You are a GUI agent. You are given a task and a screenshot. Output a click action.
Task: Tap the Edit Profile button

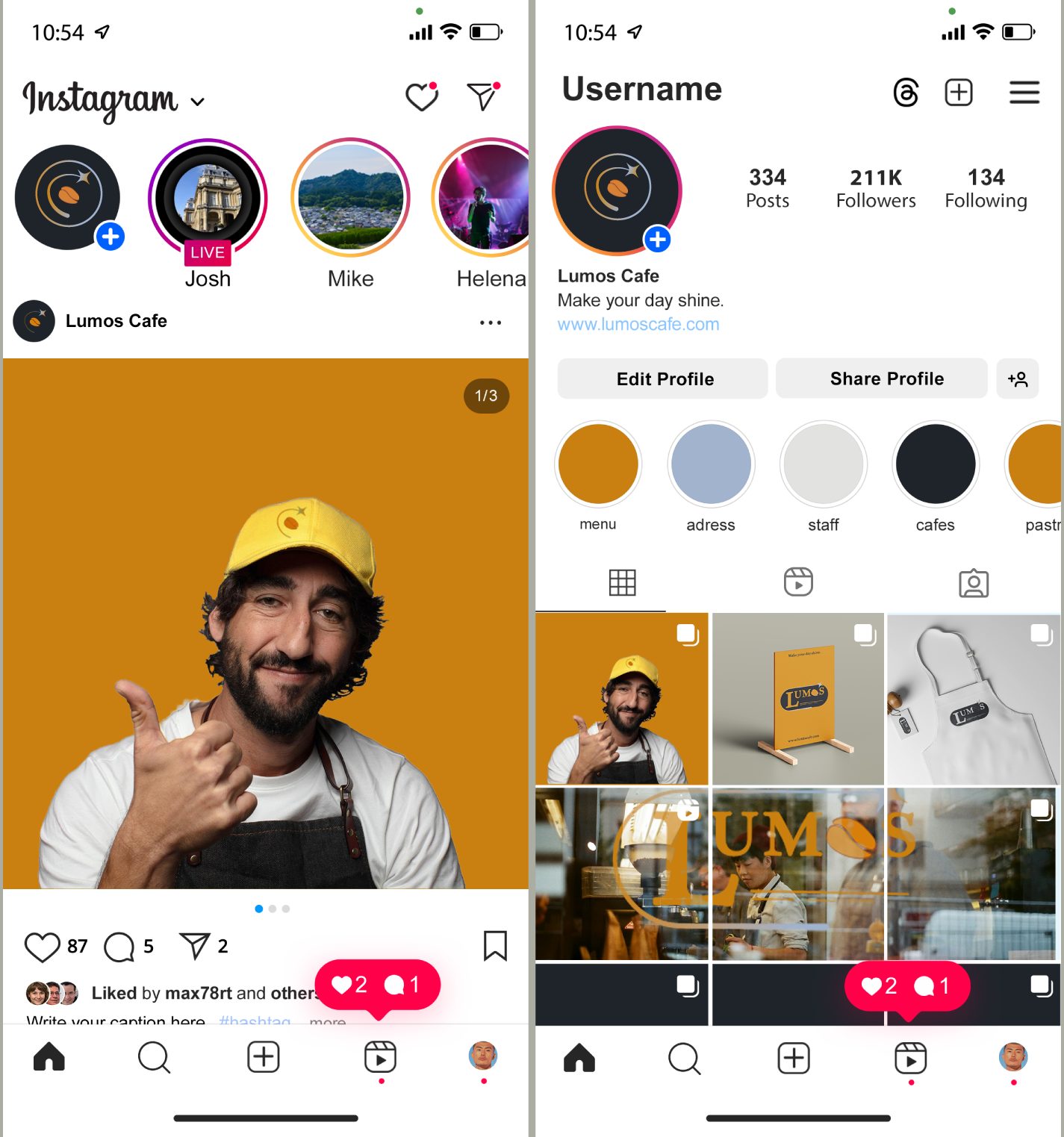pyautogui.click(x=663, y=379)
